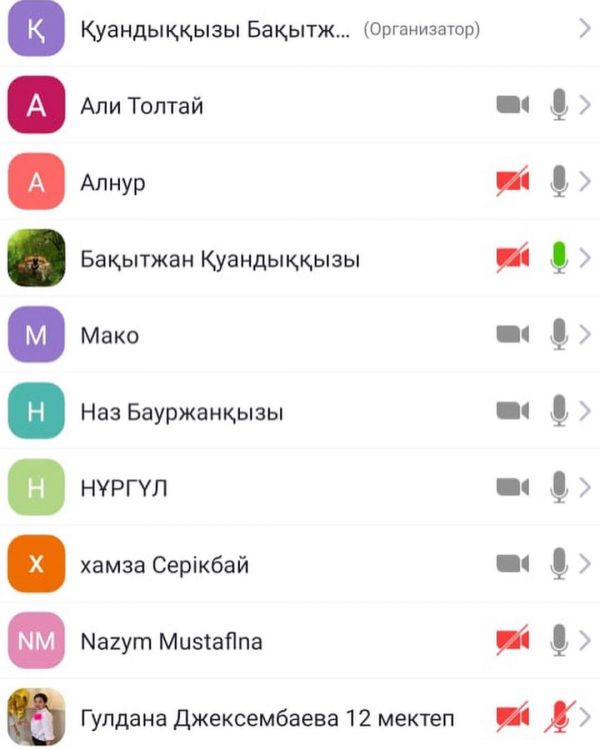Tap the camera icon for хамза Серікбай
600x750 pixels.
click(513, 564)
